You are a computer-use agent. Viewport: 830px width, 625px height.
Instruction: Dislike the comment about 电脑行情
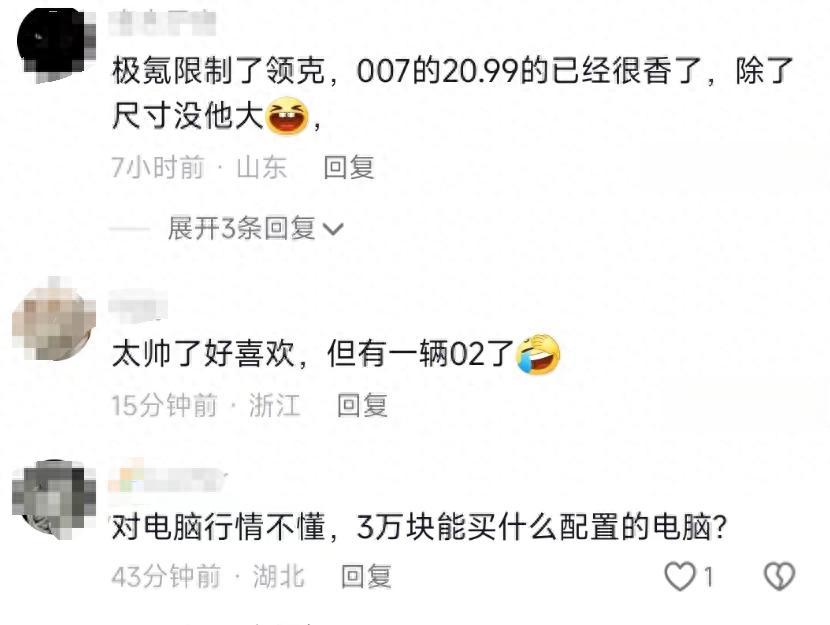(x=779, y=576)
